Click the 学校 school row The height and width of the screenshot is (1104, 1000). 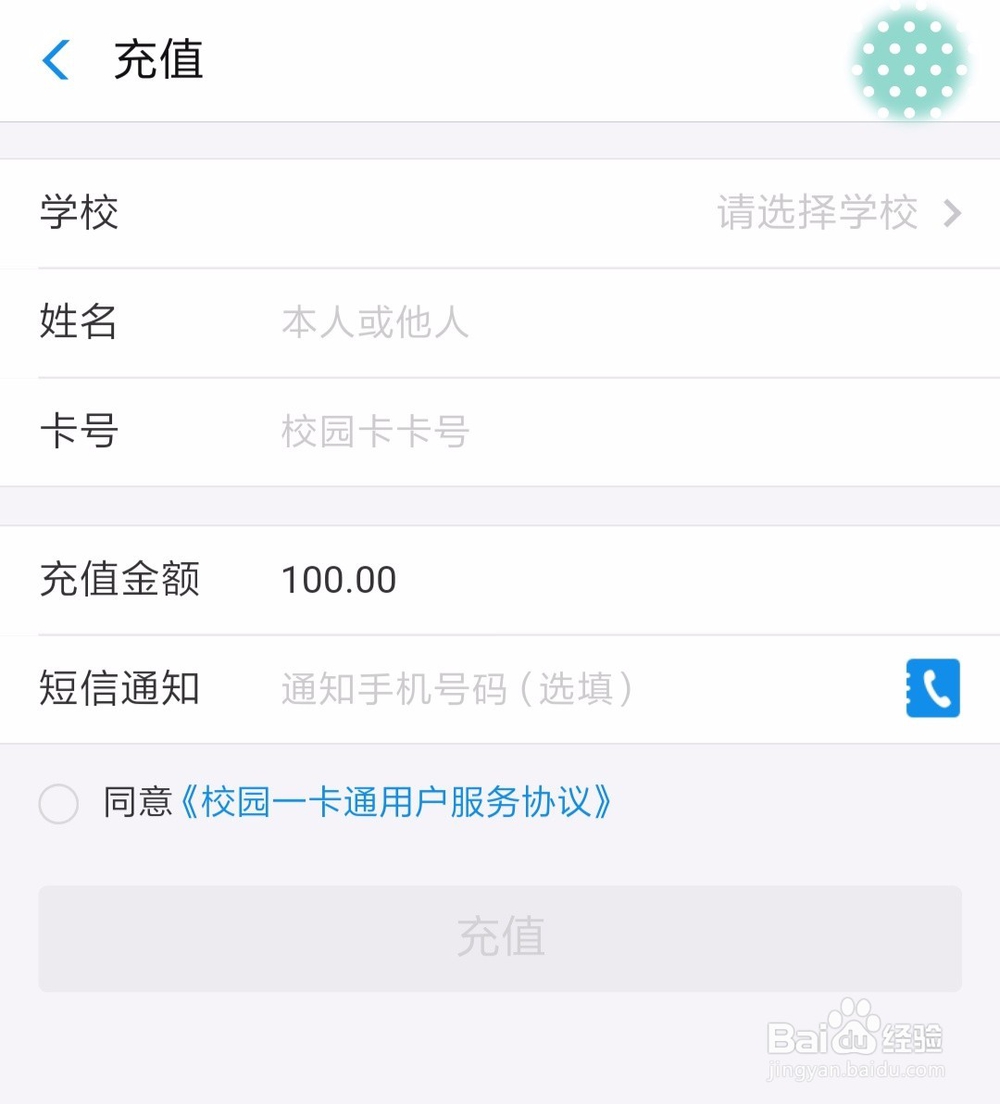click(x=78, y=213)
